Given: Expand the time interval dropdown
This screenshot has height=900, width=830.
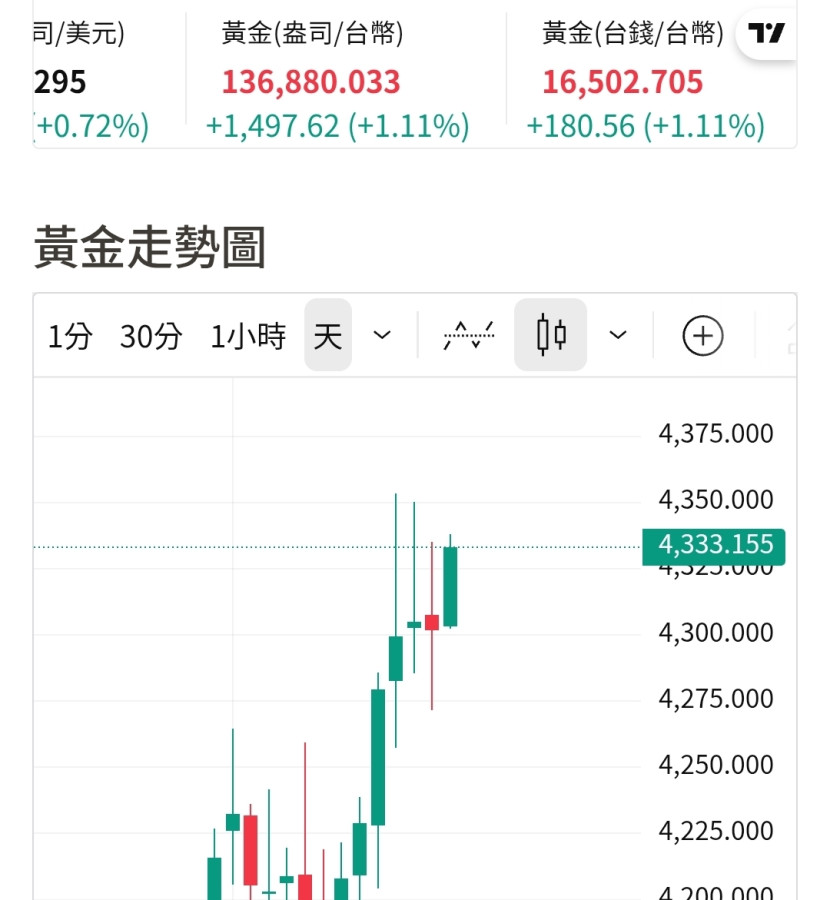Looking at the screenshot, I should (x=382, y=336).
